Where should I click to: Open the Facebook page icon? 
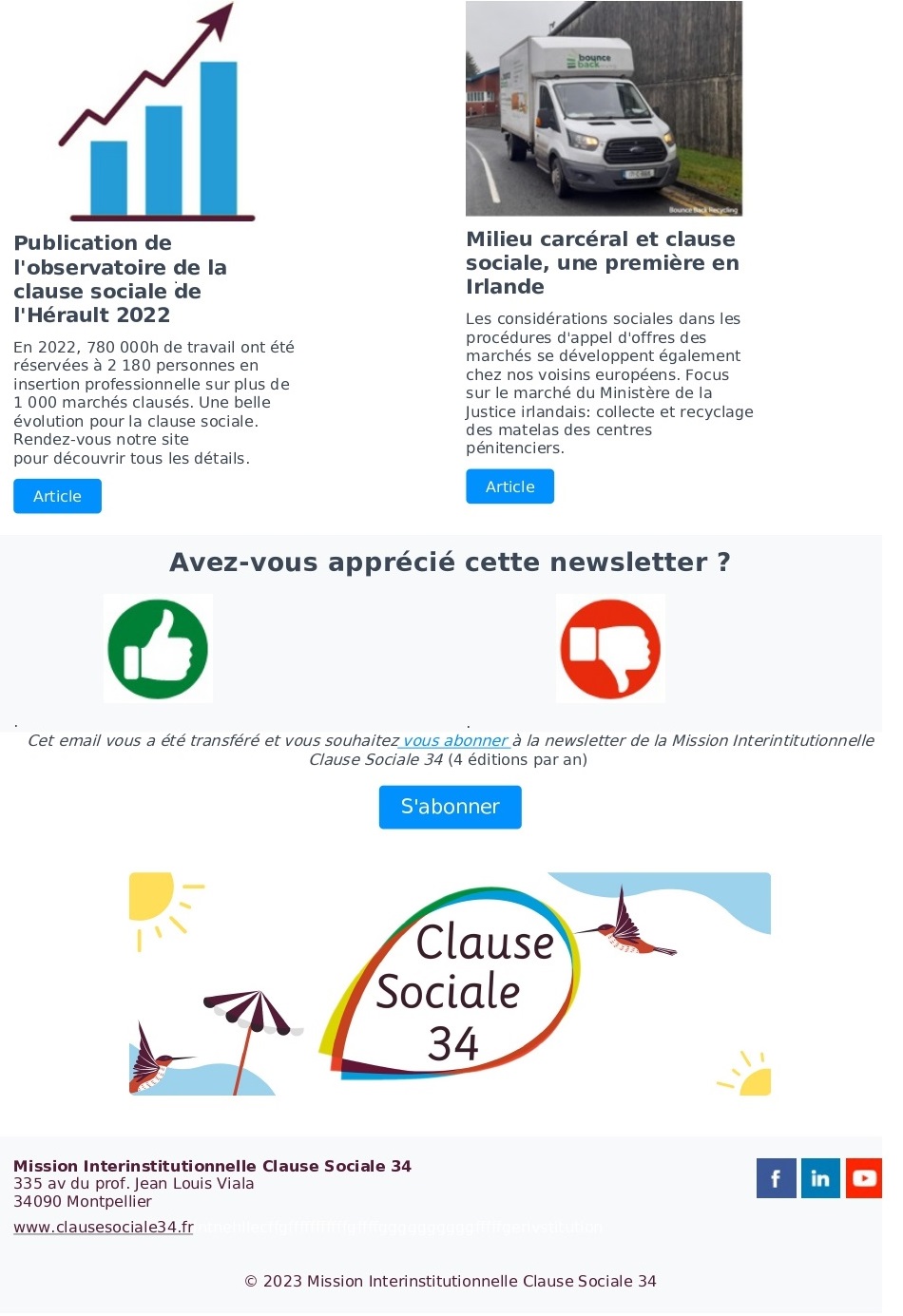tap(776, 1178)
